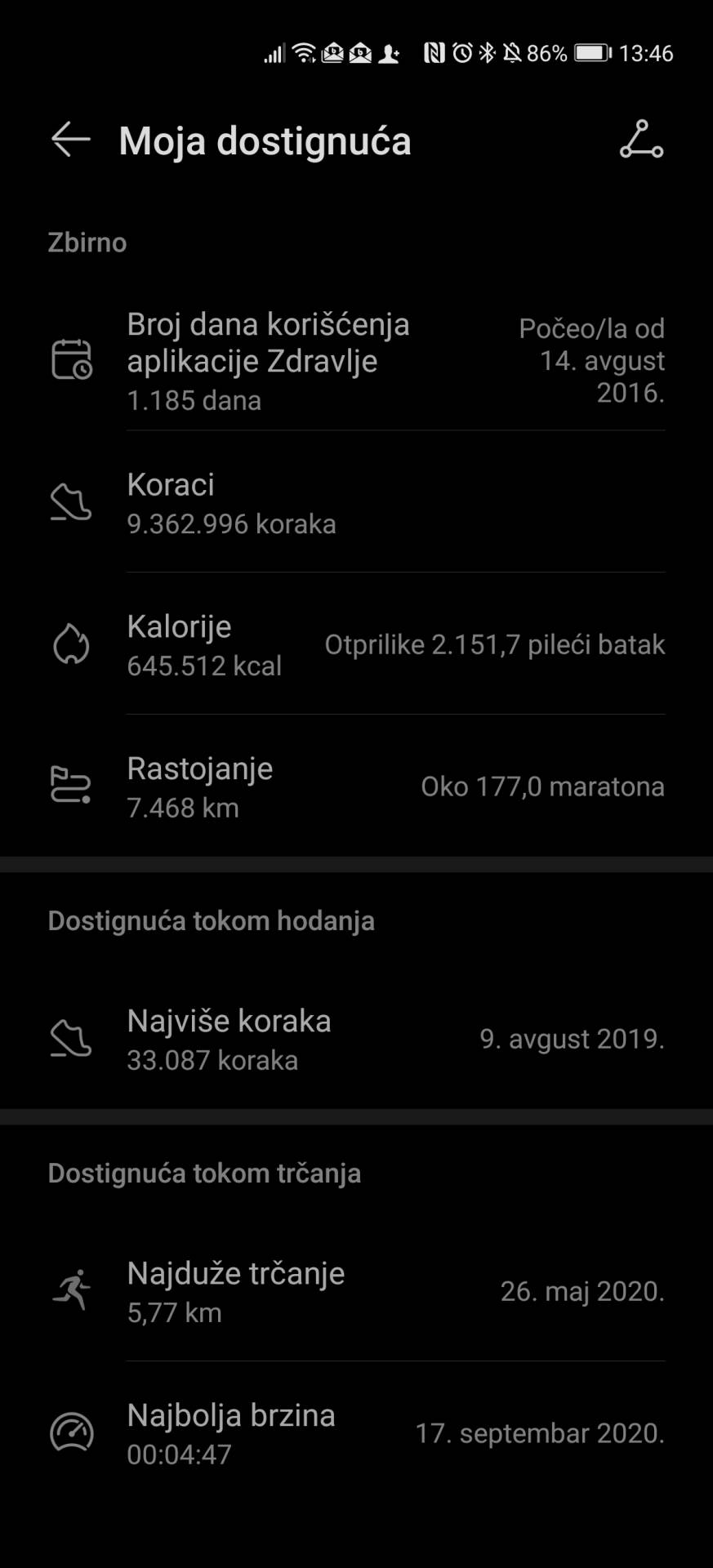View the Najbolja brzina record
This screenshot has width=713, height=1568.
[x=356, y=1433]
